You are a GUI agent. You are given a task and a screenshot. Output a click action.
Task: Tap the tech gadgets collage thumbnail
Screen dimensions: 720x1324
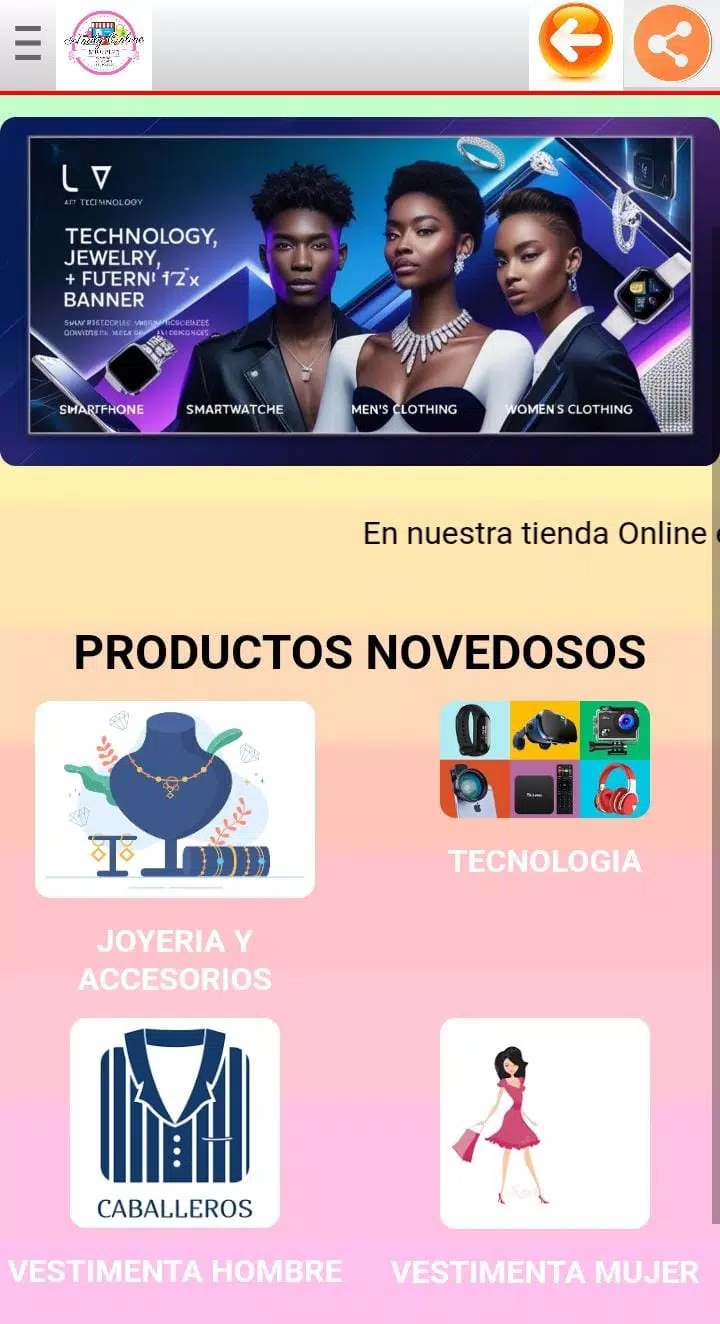pos(545,759)
